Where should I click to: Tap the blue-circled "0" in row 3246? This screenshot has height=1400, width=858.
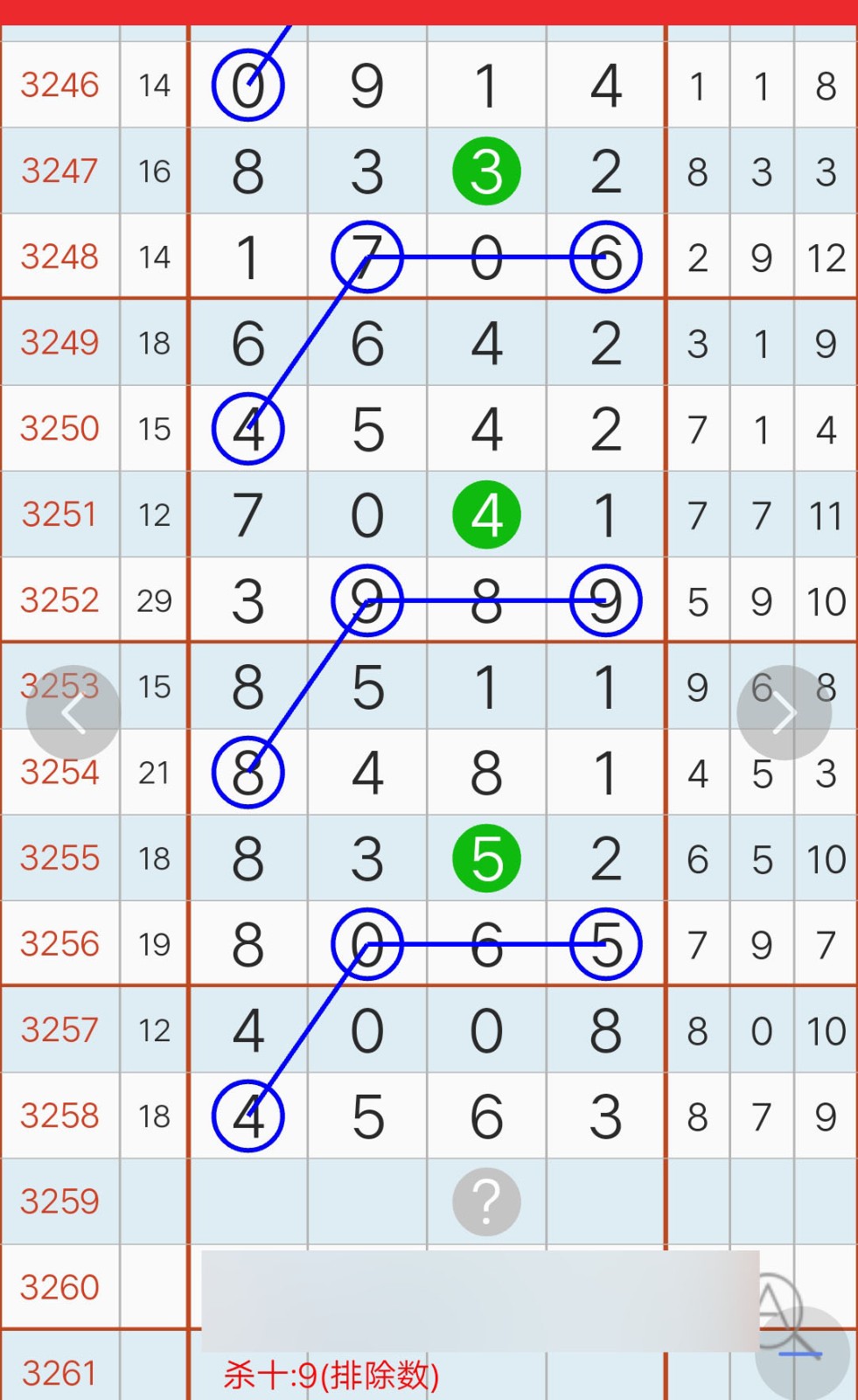(249, 85)
